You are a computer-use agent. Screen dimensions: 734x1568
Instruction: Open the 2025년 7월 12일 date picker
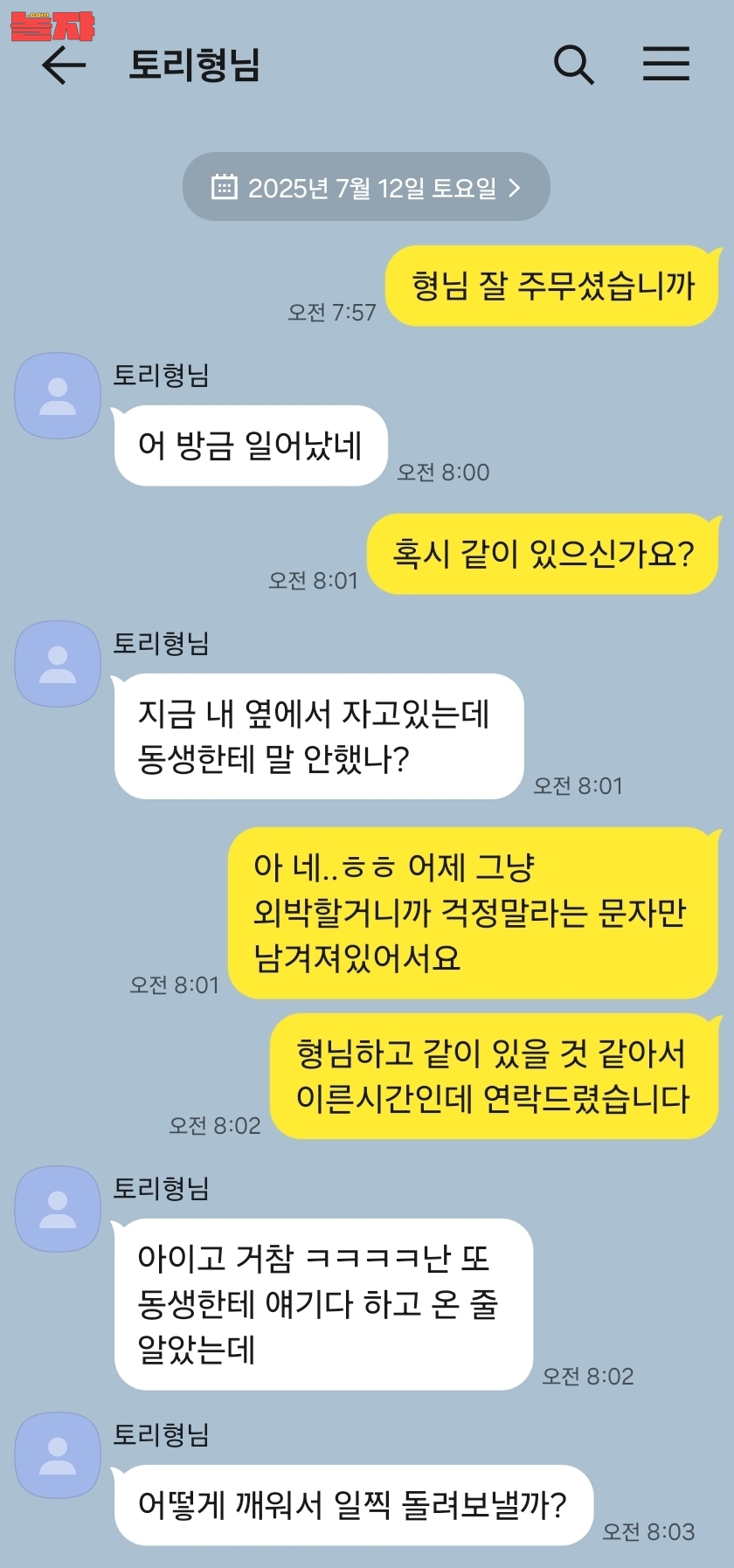[x=366, y=187]
